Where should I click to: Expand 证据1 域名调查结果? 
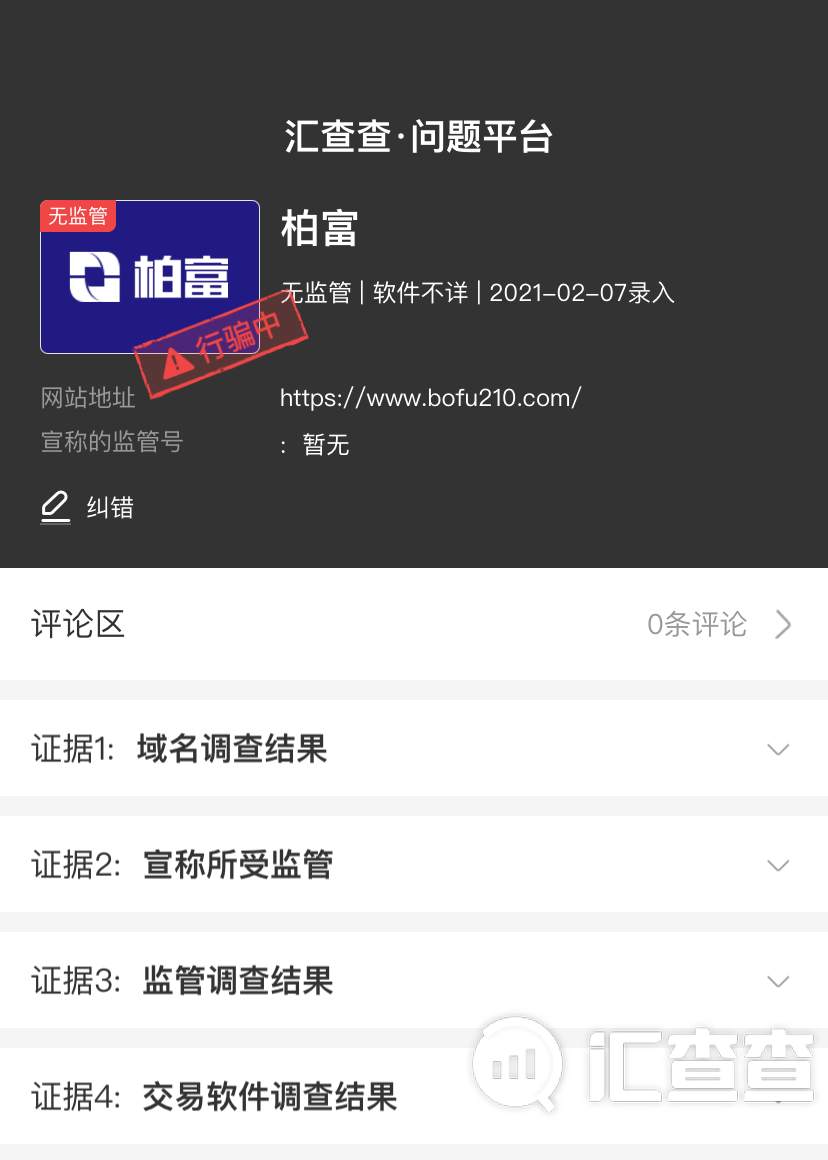(778, 748)
